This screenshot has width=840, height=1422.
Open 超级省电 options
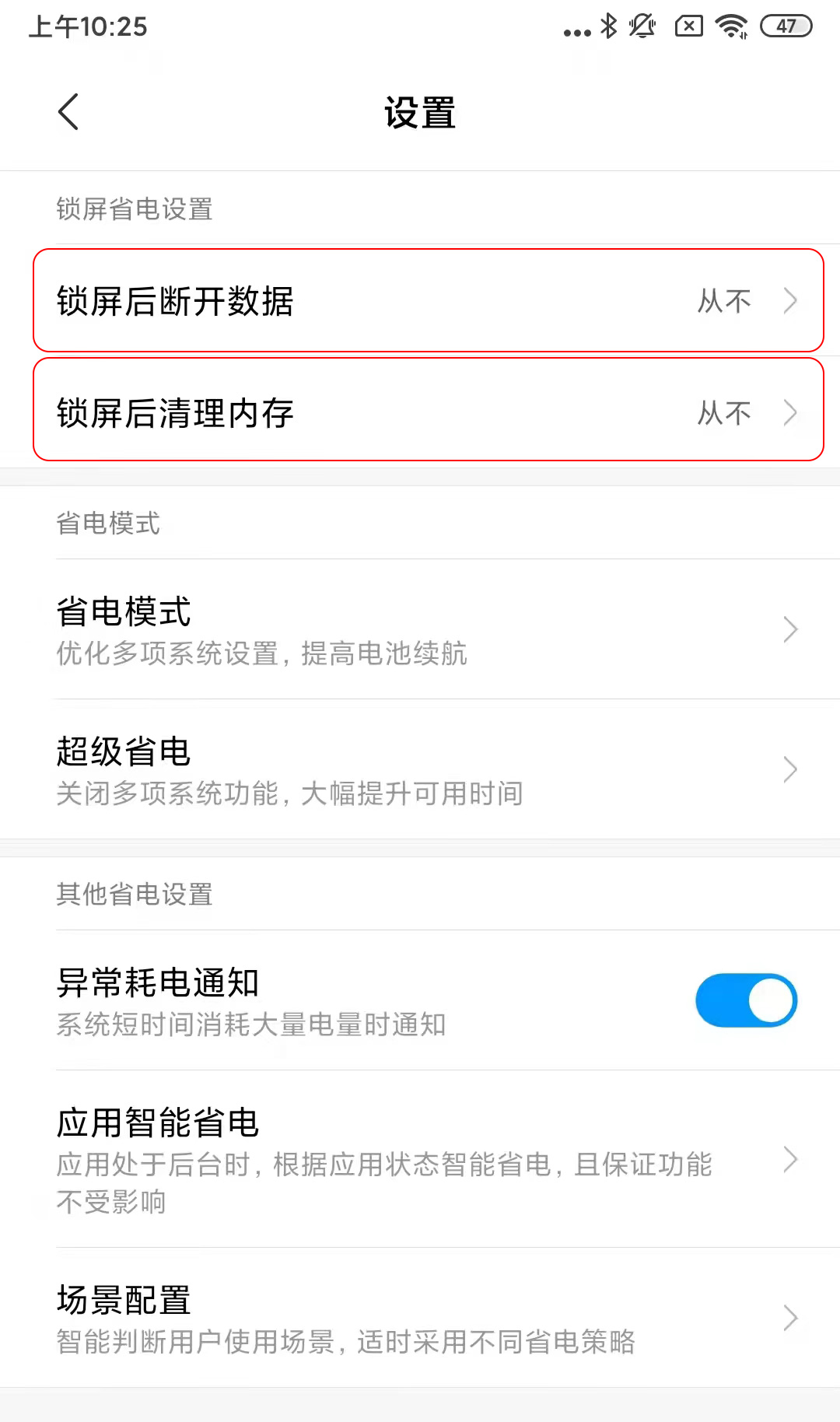click(x=420, y=769)
